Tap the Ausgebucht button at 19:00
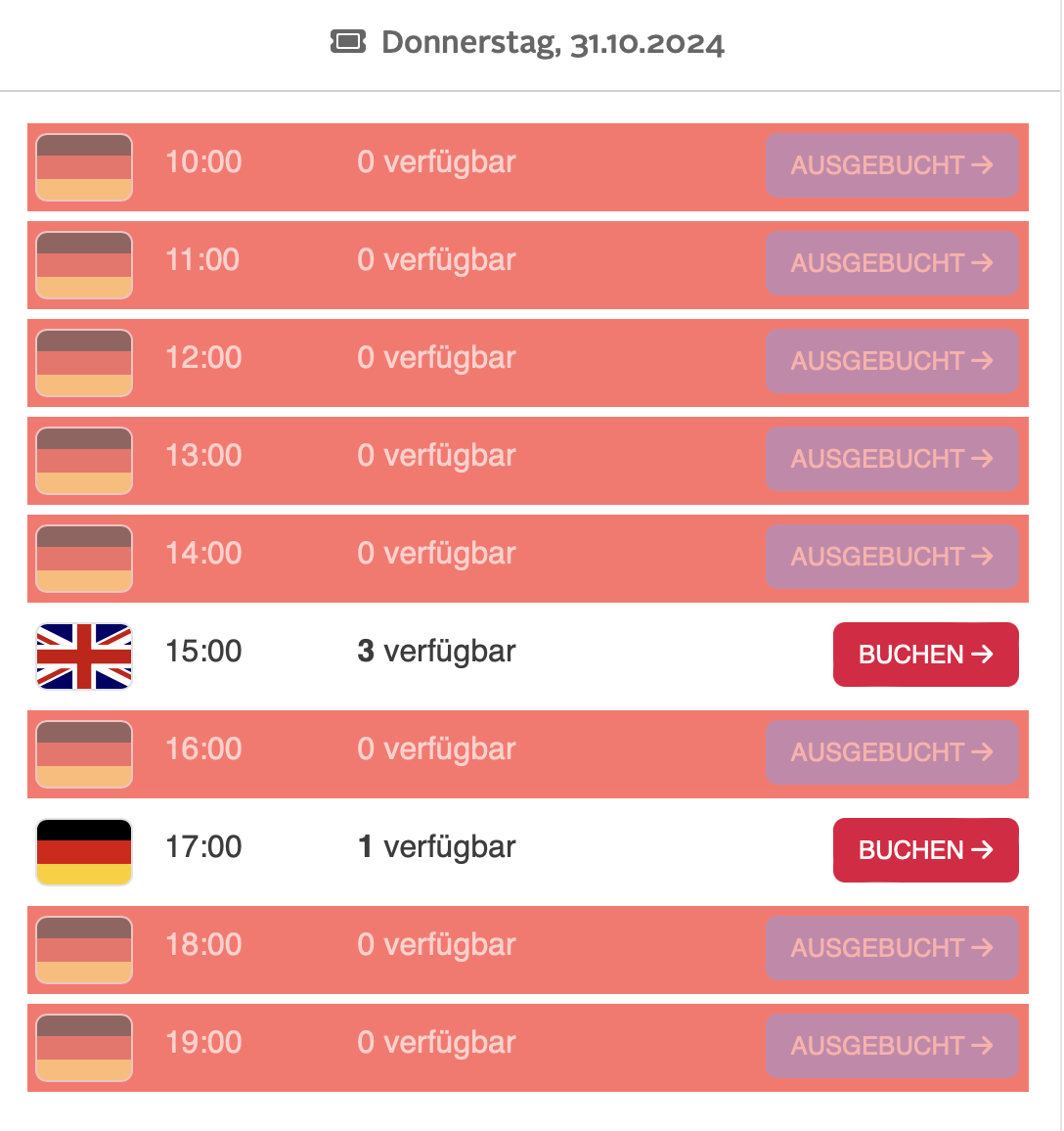1064x1131 pixels. coord(892,1046)
